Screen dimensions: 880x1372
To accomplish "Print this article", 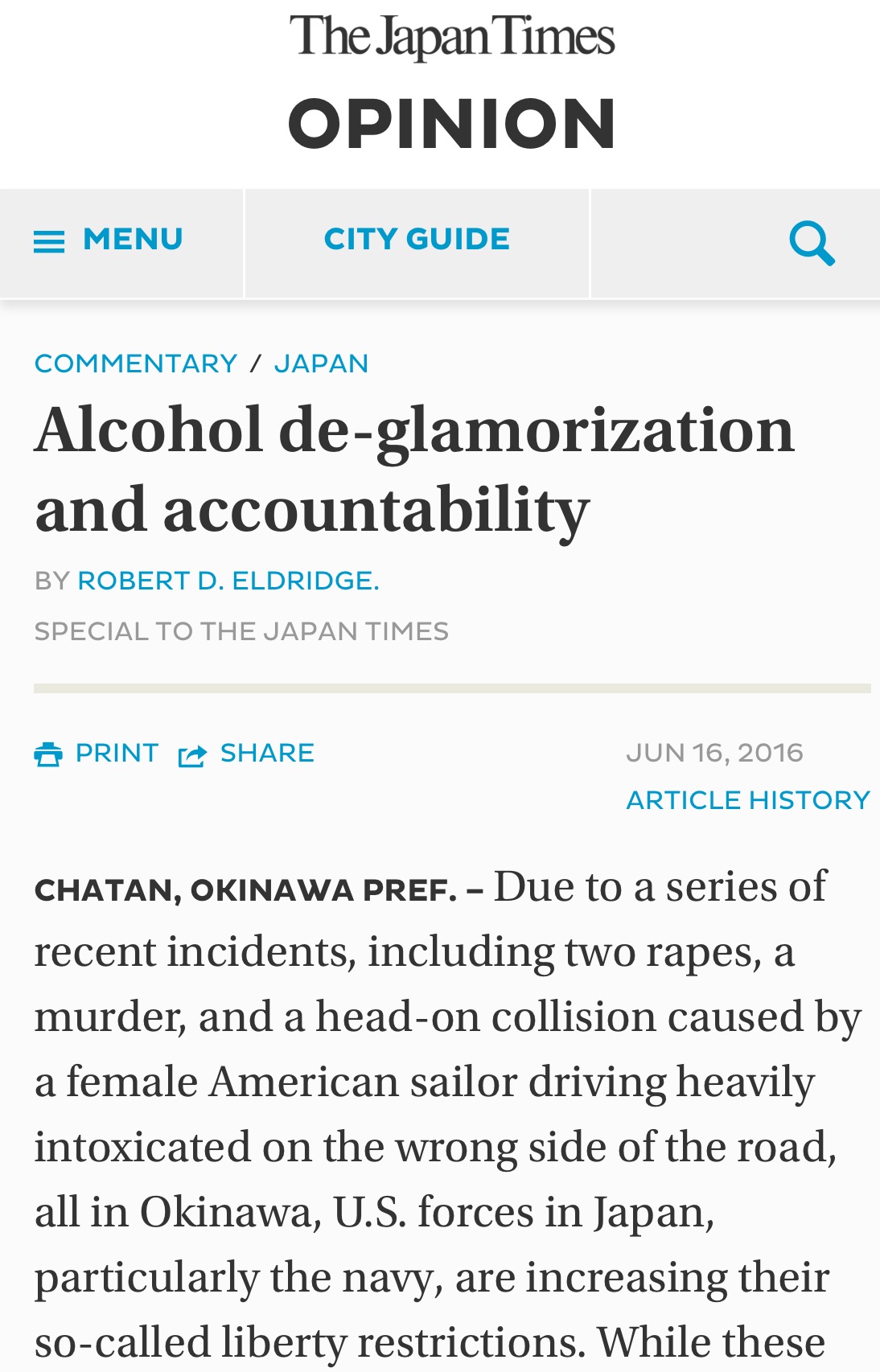I will tap(97, 754).
